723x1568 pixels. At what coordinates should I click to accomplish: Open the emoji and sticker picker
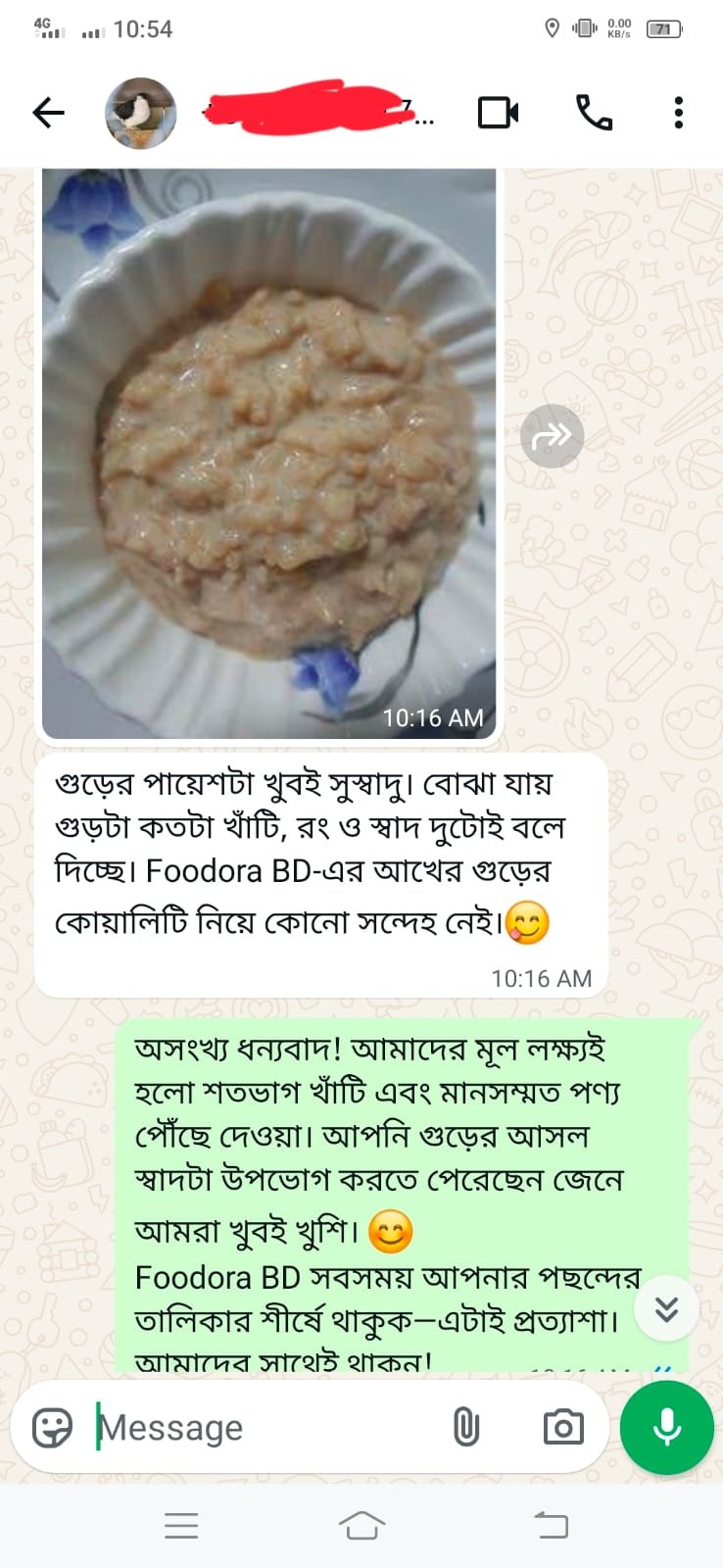53,1428
